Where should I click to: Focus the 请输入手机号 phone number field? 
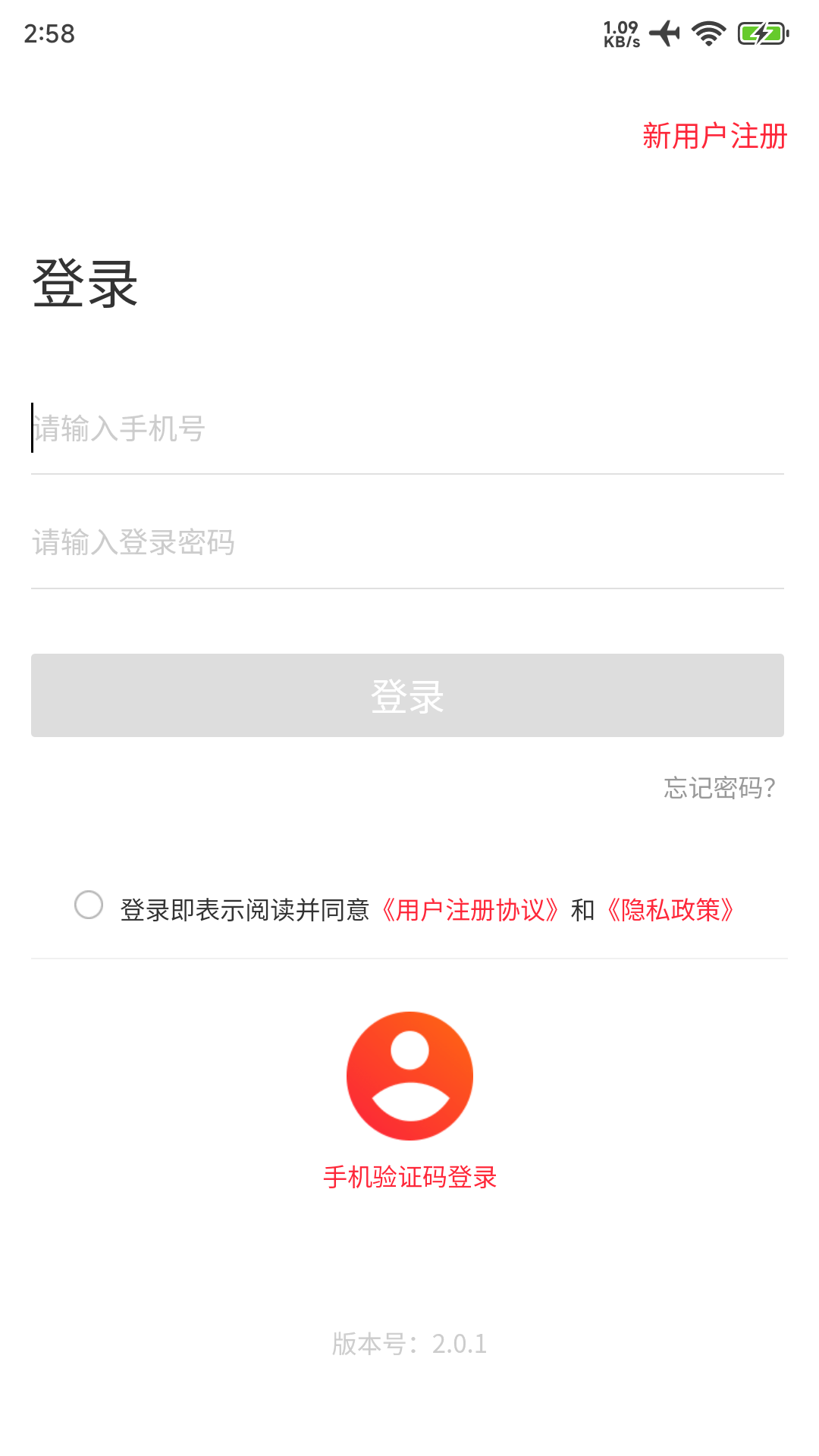click(x=406, y=429)
